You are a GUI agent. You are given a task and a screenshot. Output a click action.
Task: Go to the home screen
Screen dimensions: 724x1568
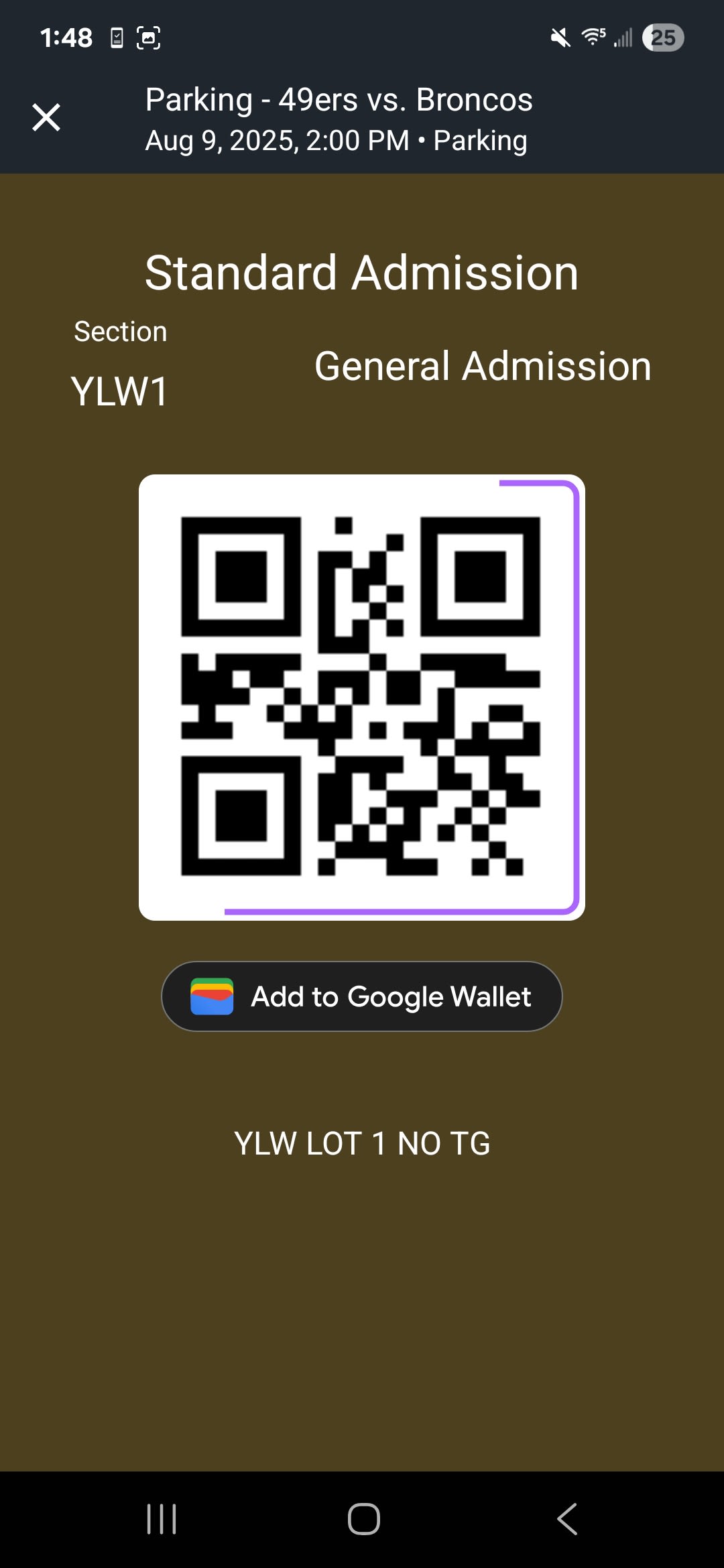[x=363, y=1518]
